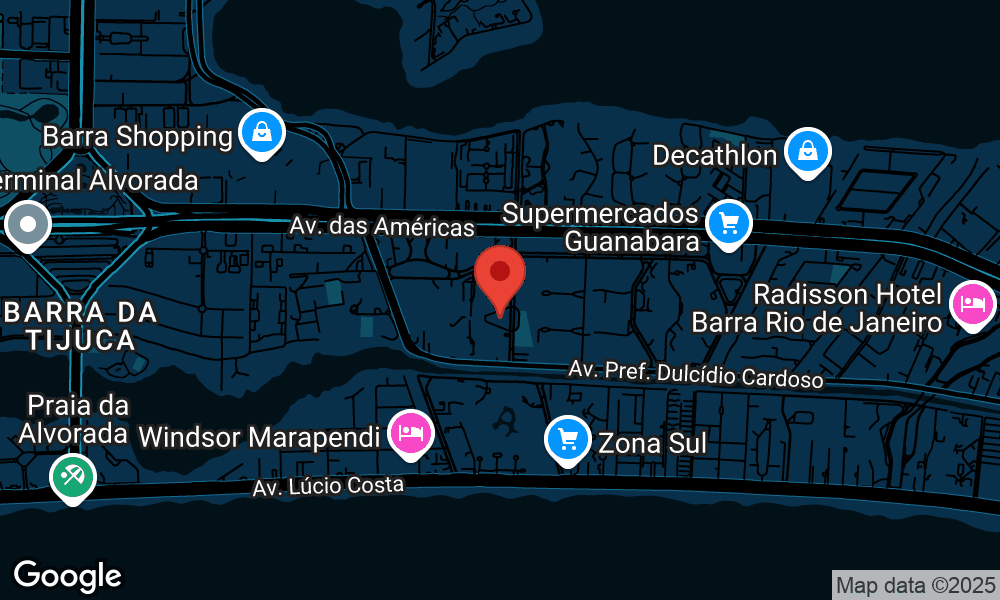The height and width of the screenshot is (600, 1000).
Task: Open the Barra Shopping marker
Action: 261,133
